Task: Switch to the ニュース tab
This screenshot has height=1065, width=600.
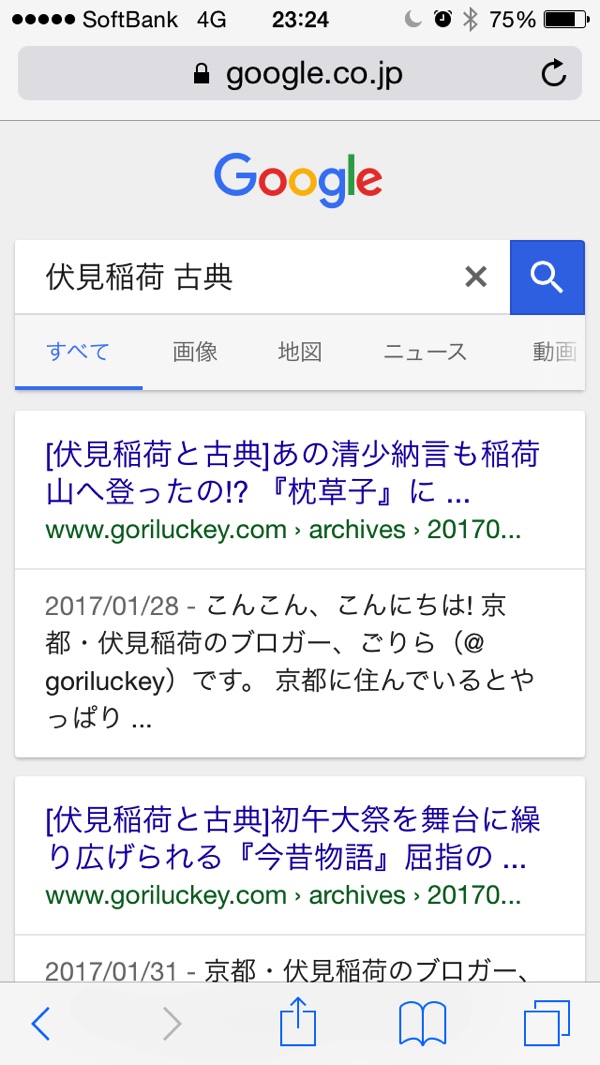Action: click(425, 352)
